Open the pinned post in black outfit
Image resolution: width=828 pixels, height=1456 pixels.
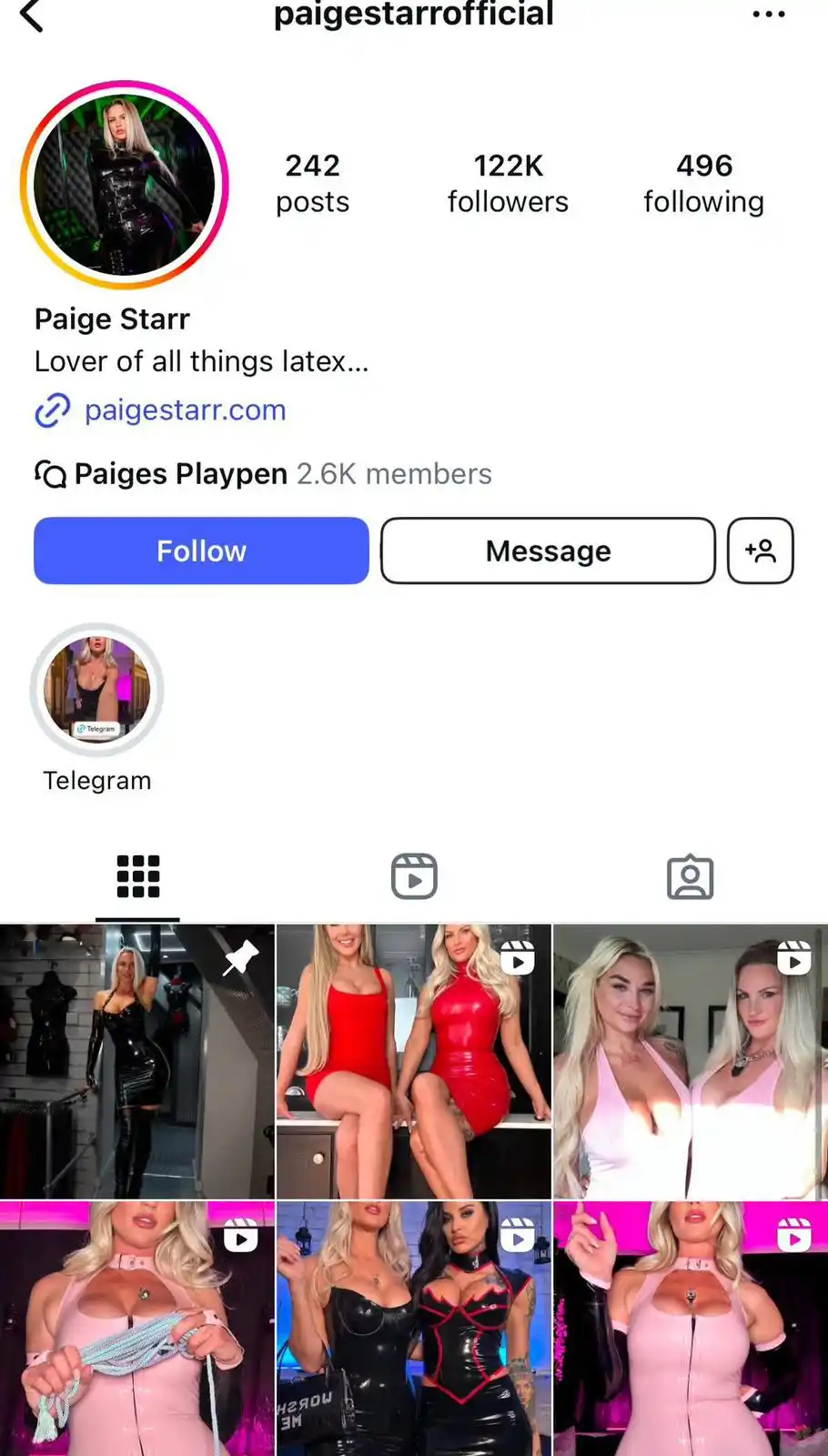point(136,1061)
